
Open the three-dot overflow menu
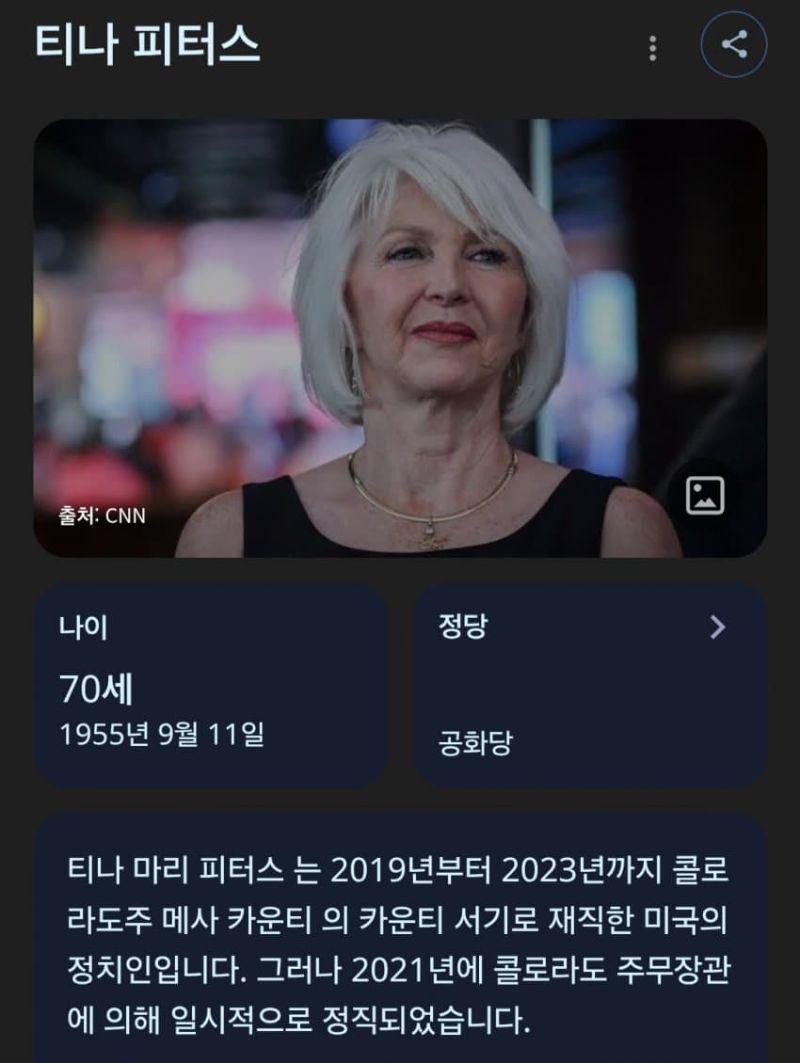(653, 47)
